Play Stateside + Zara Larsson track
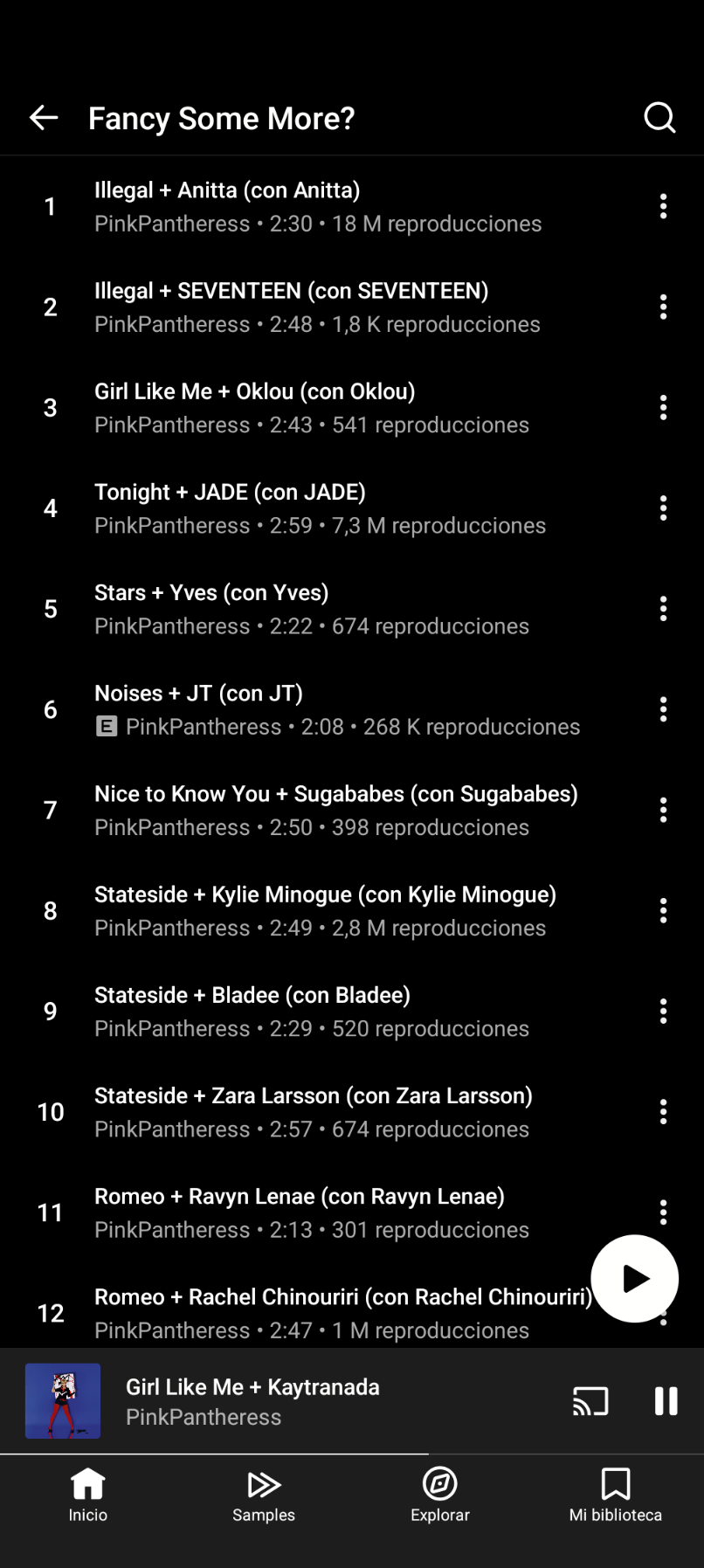This screenshot has width=704, height=1568. [x=314, y=1112]
